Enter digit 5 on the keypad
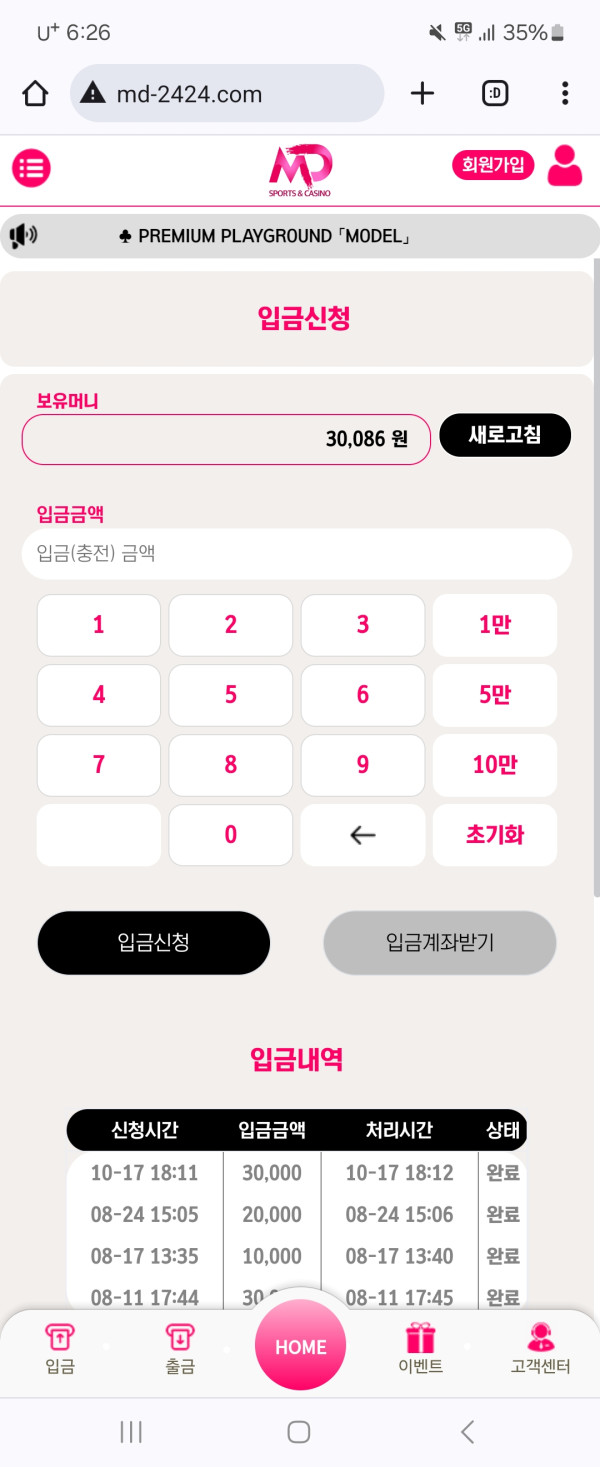Screen dimensions: 600x1467 coord(231,695)
